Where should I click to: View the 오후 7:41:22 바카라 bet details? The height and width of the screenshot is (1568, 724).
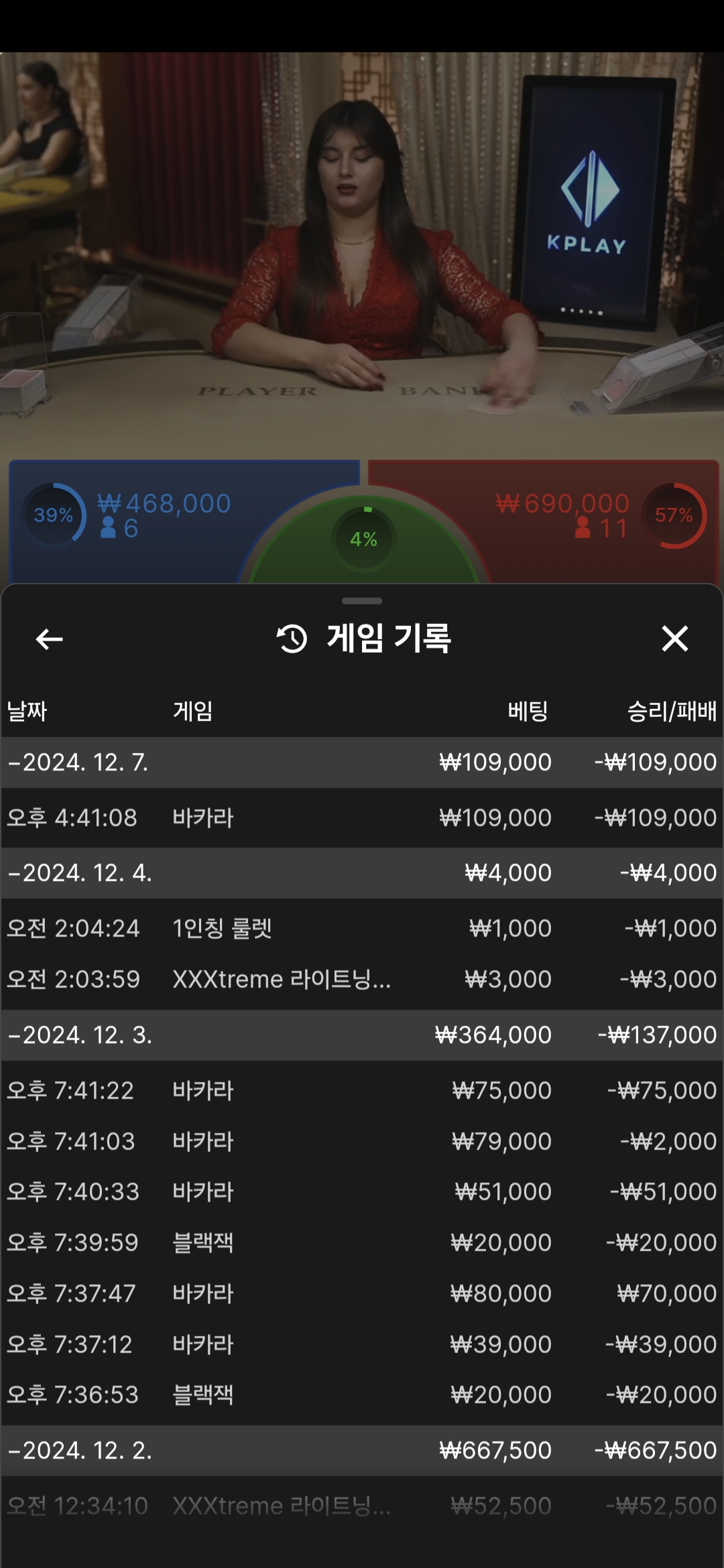click(362, 1091)
